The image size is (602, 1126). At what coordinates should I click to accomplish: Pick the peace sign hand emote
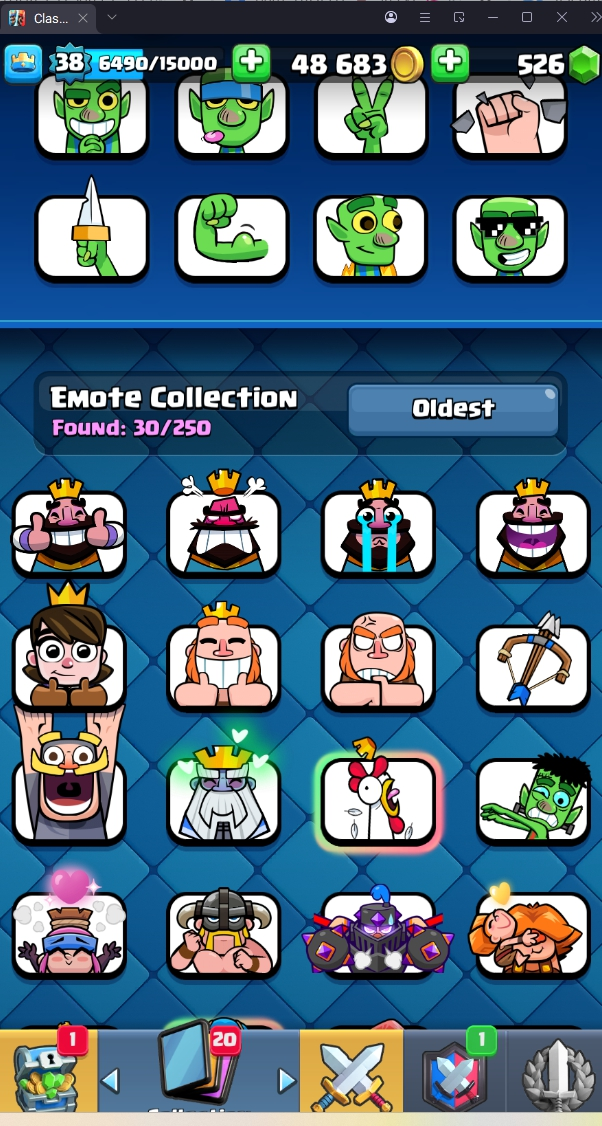(x=371, y=115)
